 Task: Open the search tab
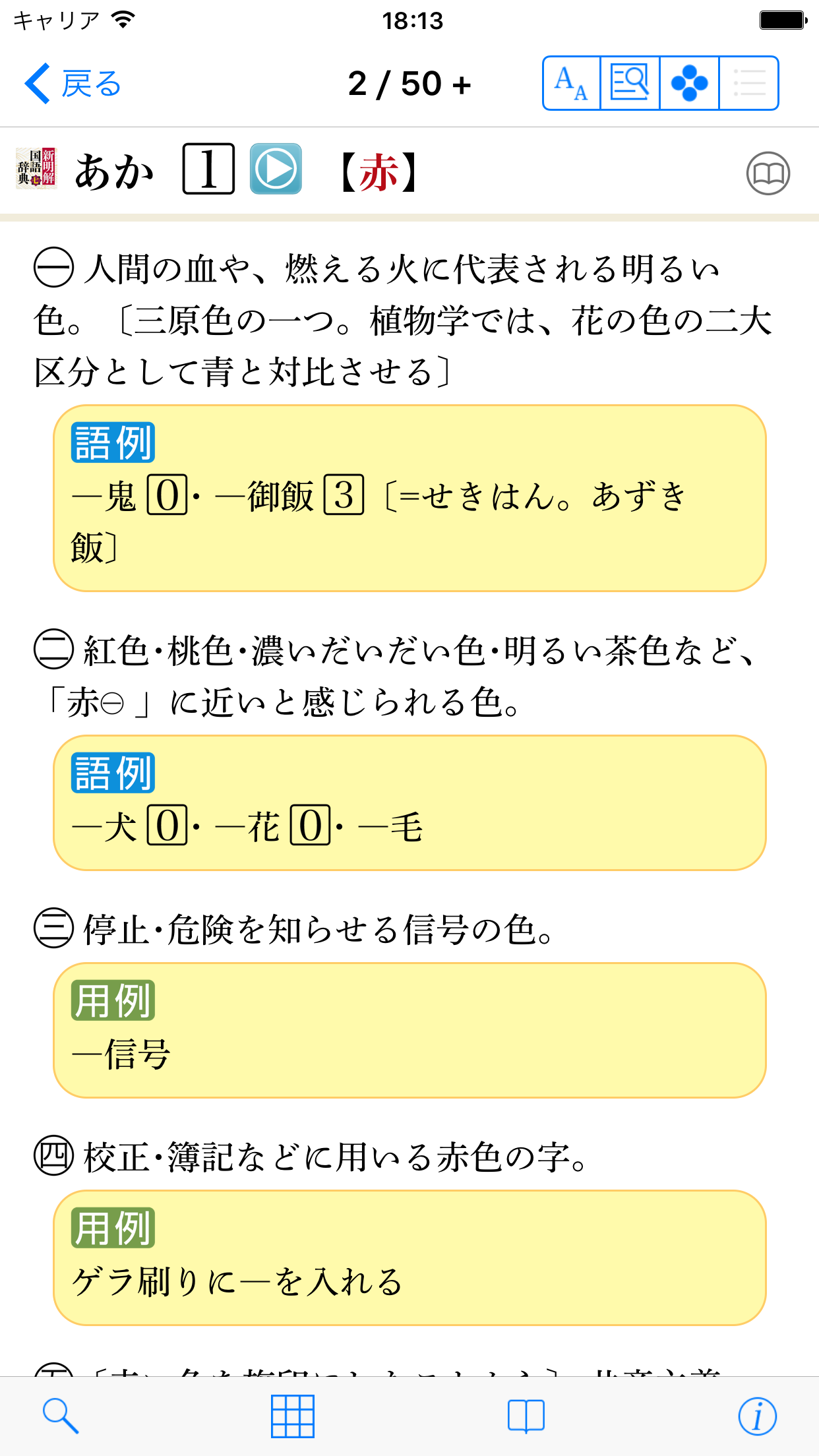tap(61, 1416)
